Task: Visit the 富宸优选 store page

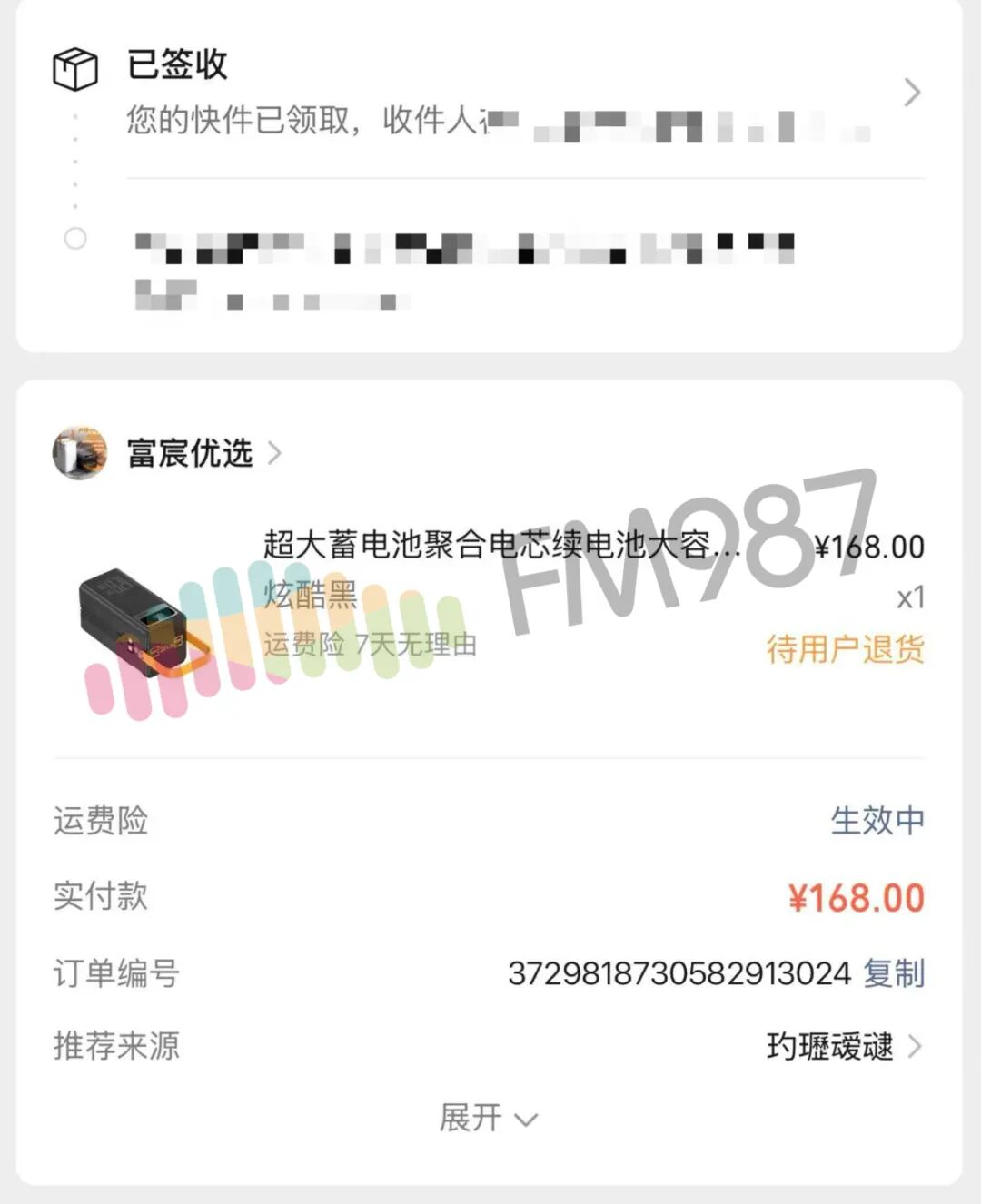Action: click(x=190, y=452)
